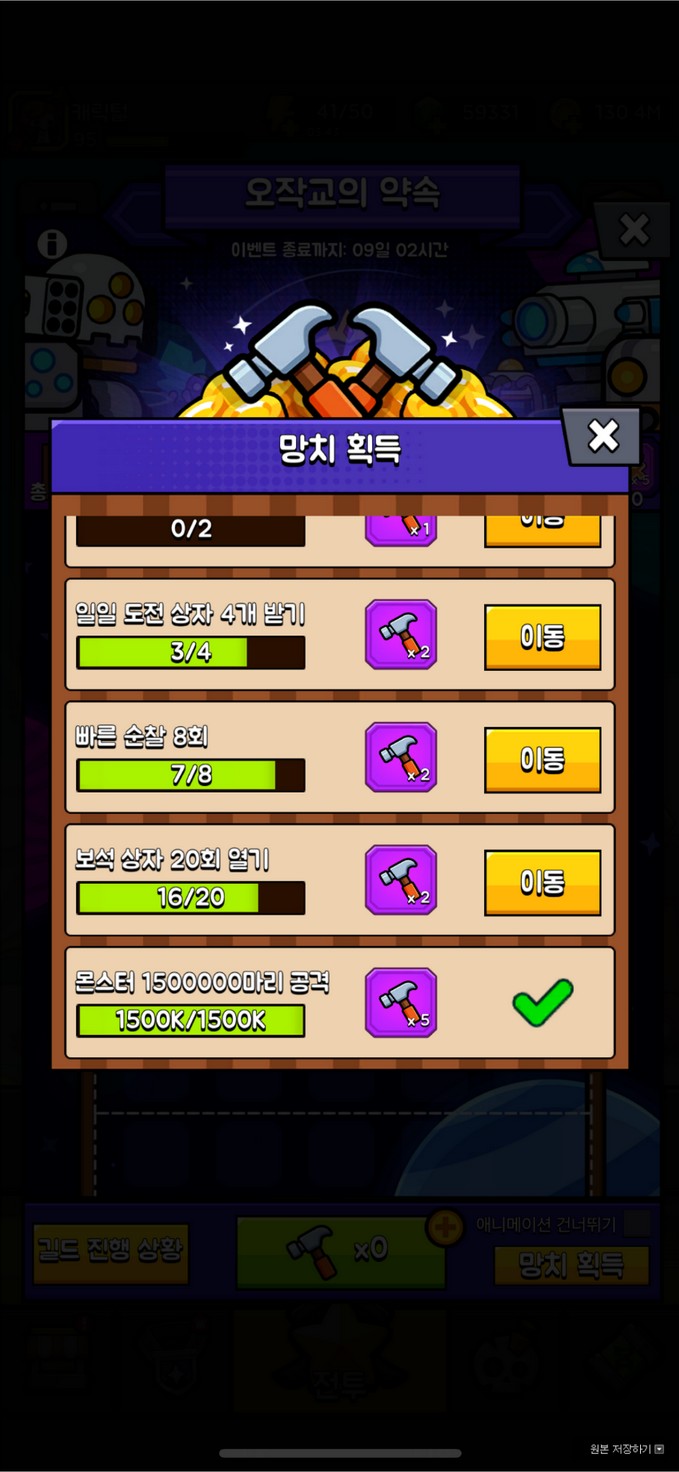Tap 이동 for 빠른 순찰 8회
Viewport: 679px width, 1472px height.
[542, 760]
